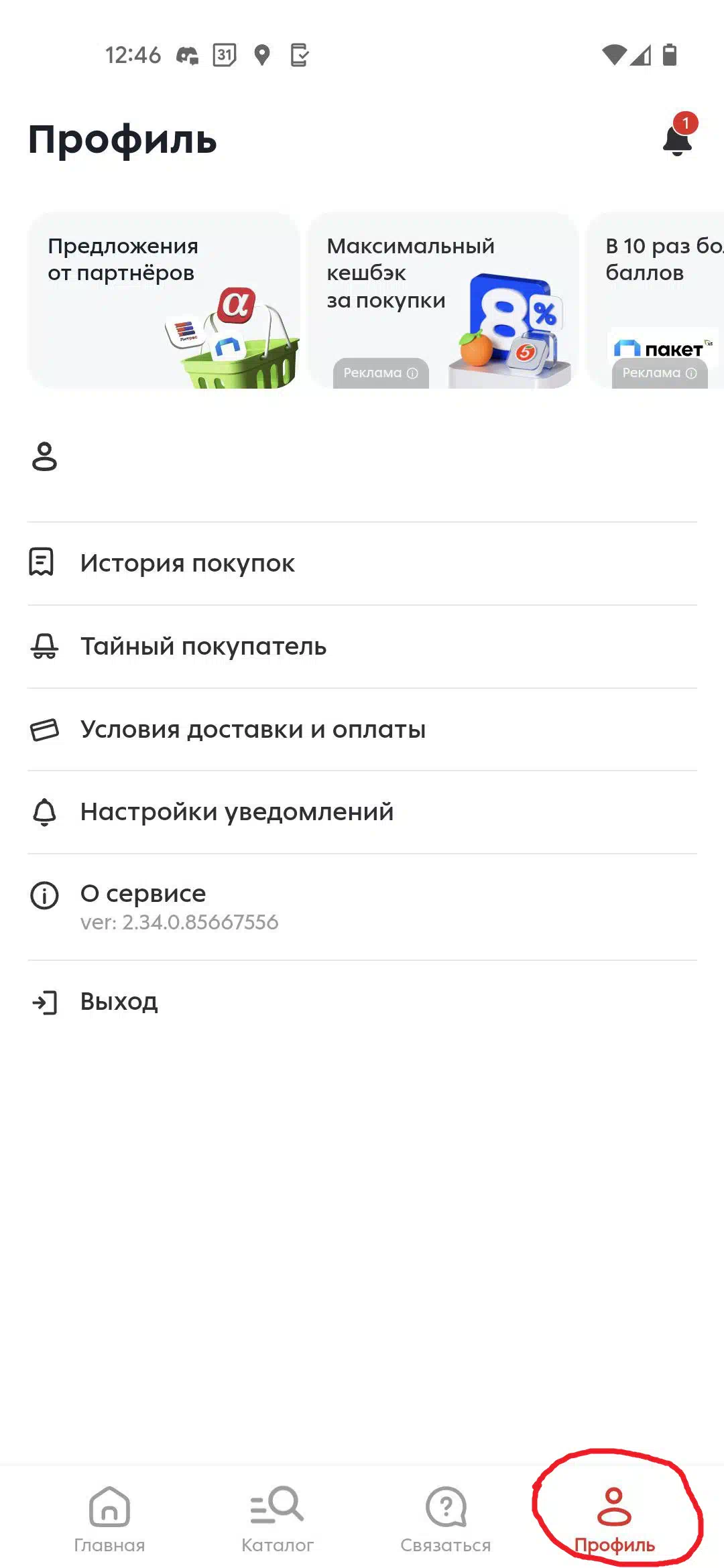Open the user account row
Screen dimensions: 724x1568
point(362,456)
